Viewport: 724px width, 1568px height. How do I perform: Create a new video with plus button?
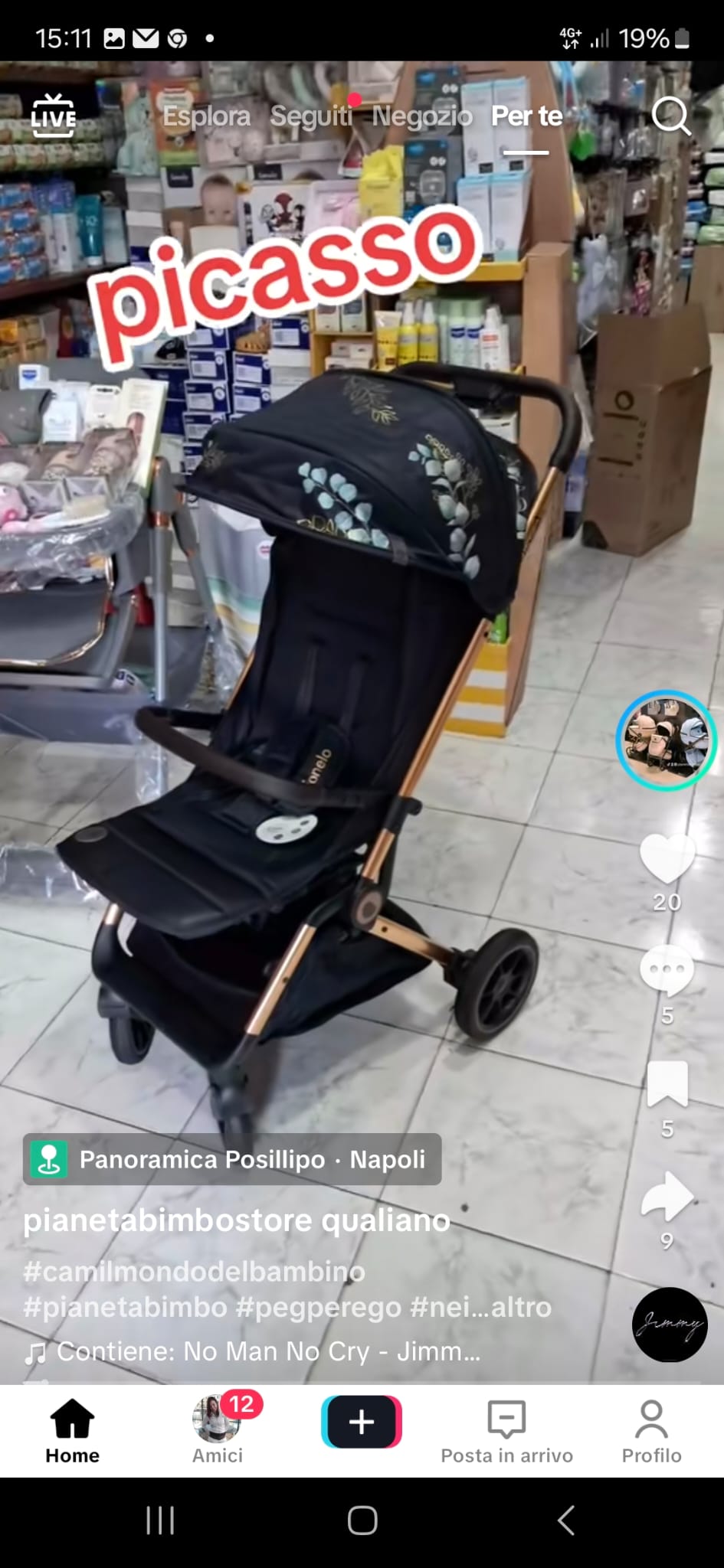pos(362,1422)
